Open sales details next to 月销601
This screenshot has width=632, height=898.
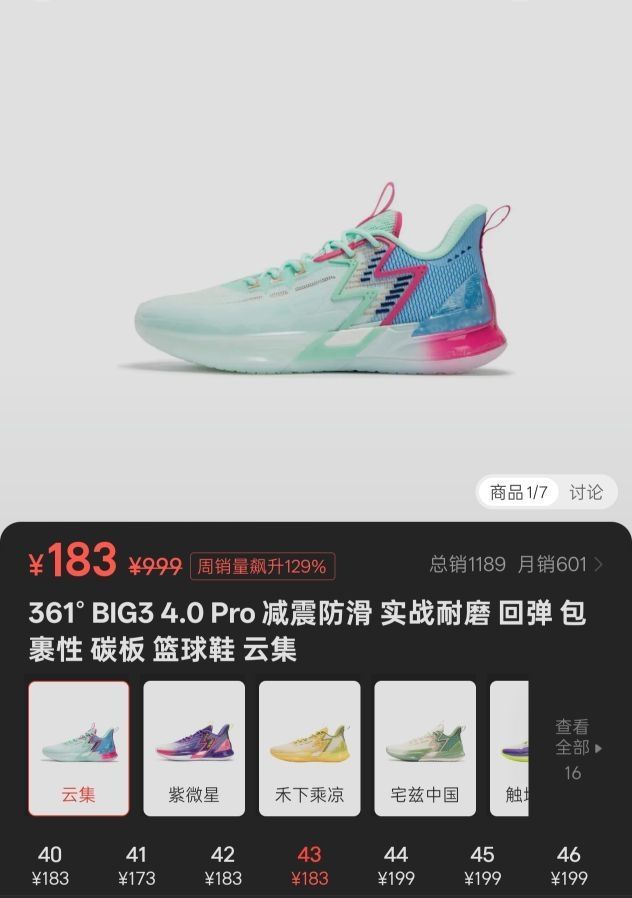pos(598,565)
